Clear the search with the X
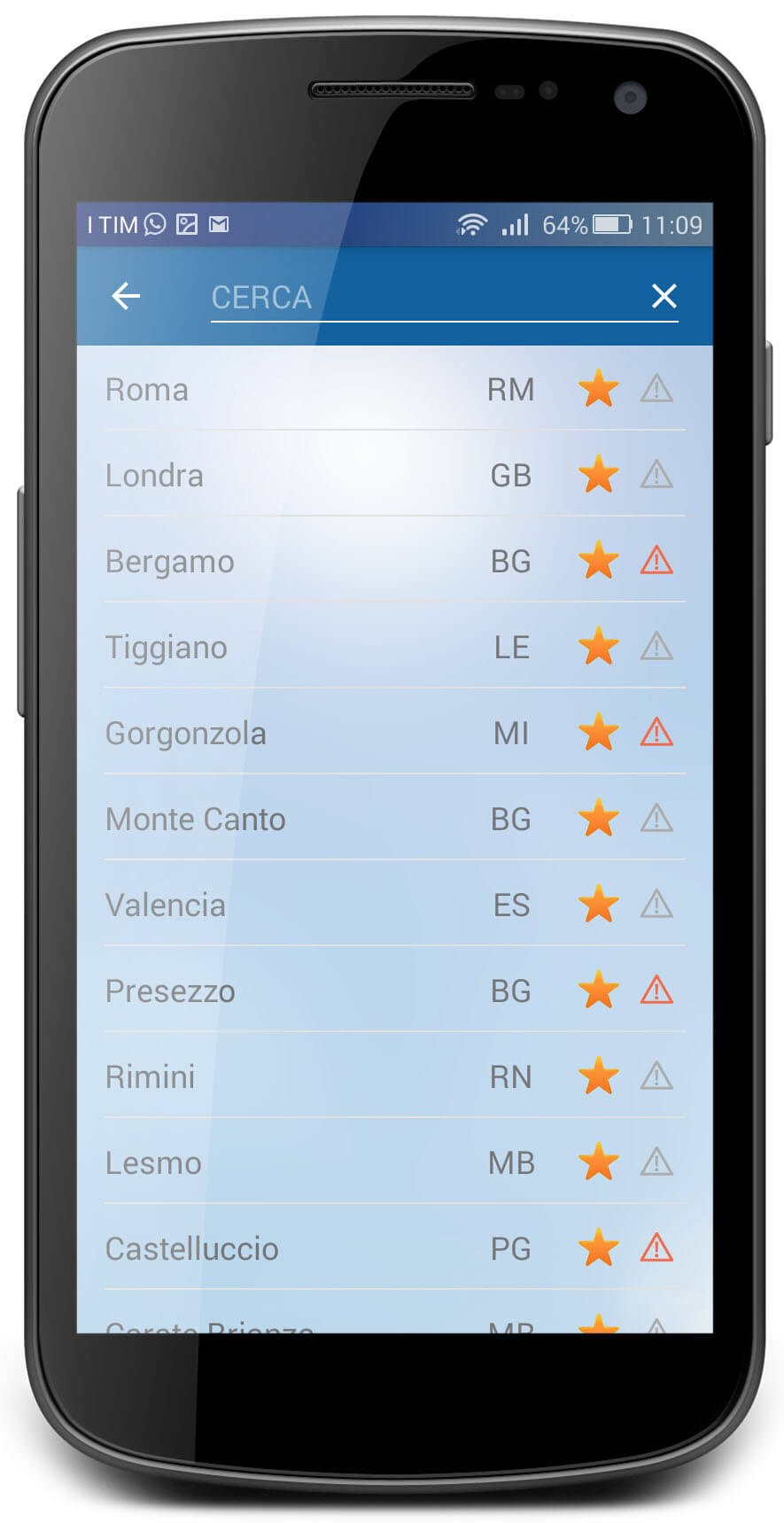The width and height of the screenshot is (784, 1523). point(664,296)
